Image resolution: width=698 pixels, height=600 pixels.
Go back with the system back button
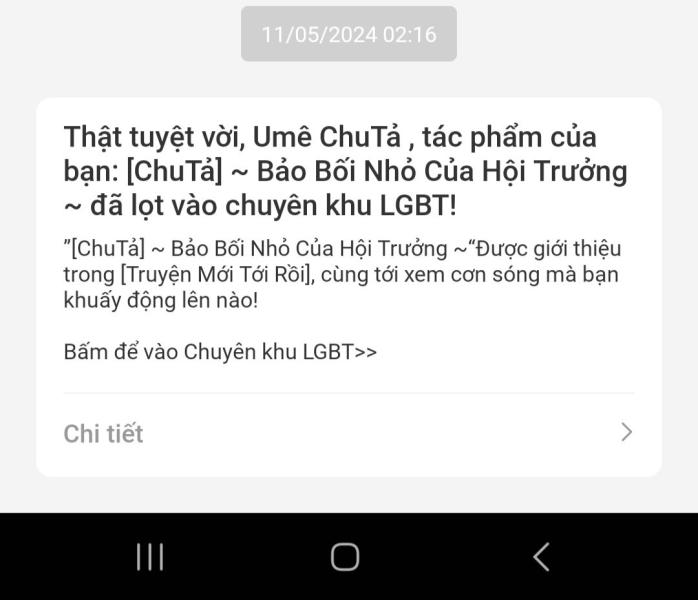pos(541,557)
